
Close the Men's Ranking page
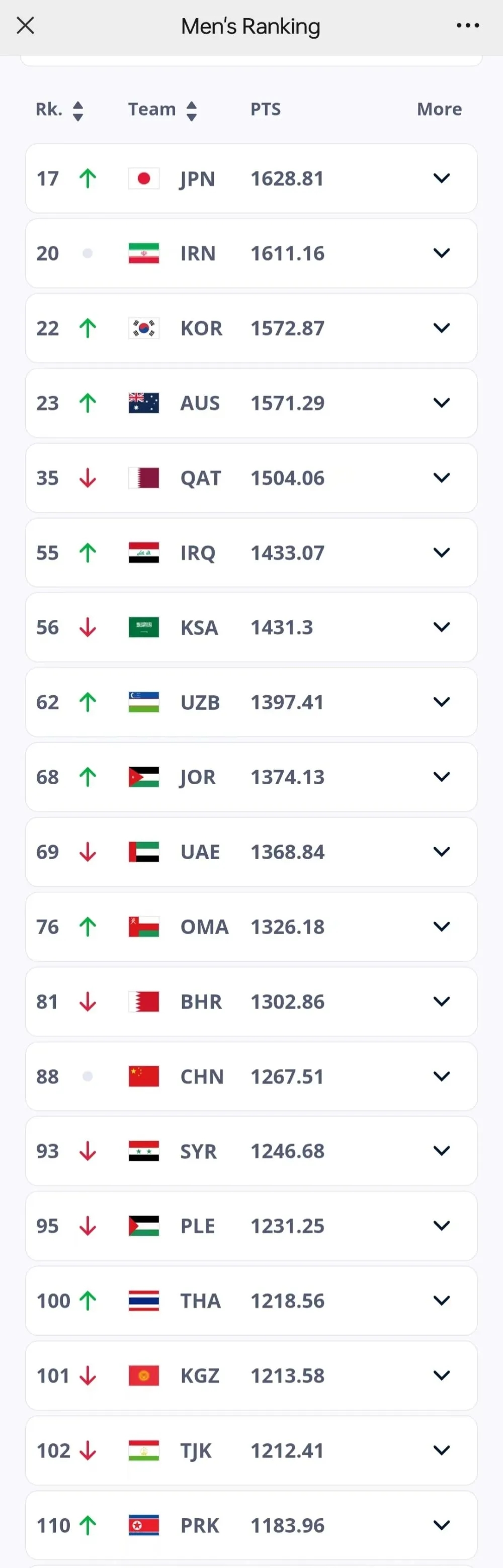[x=26, y=26]
